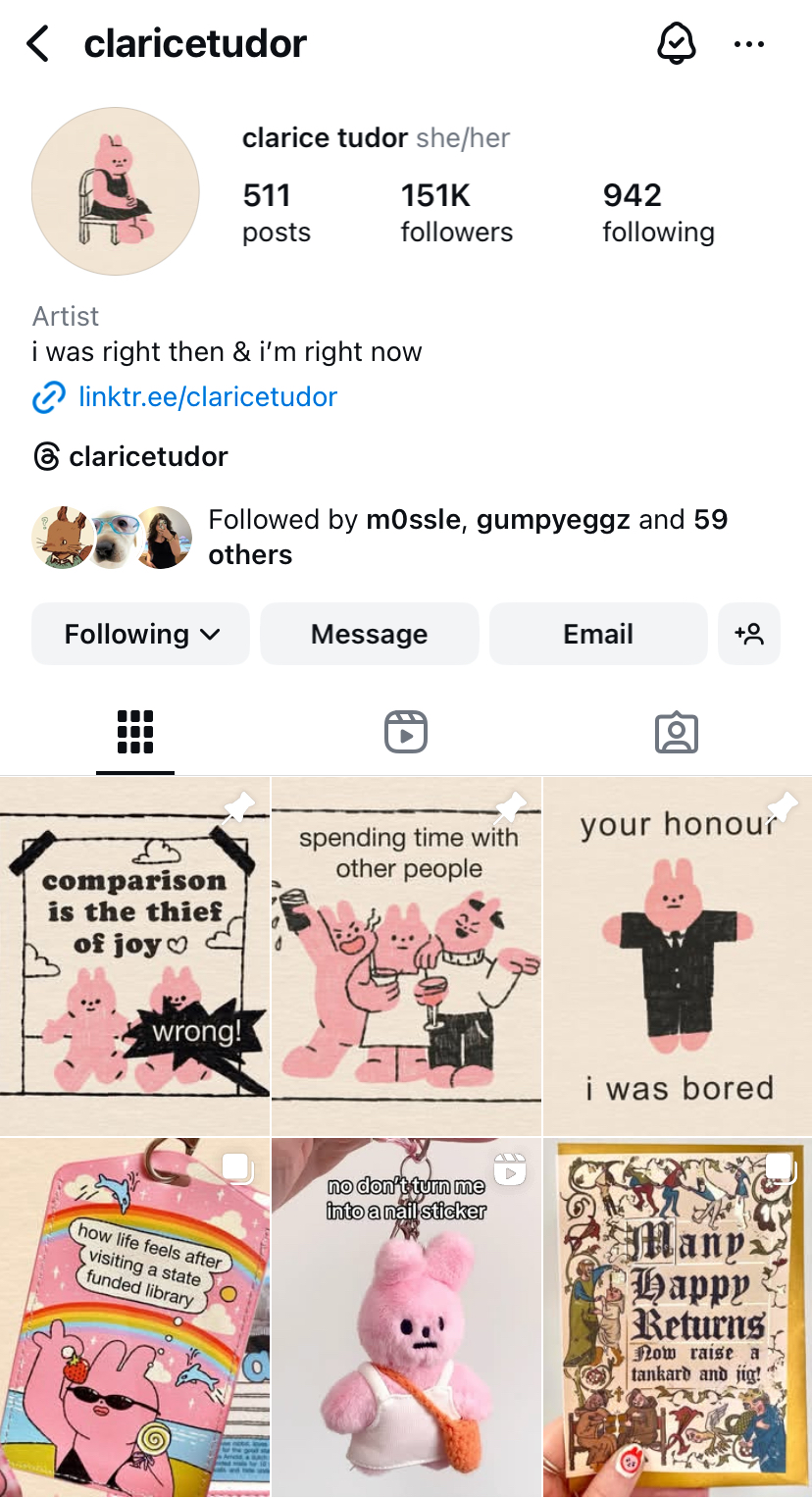Viewport: 812px width, 1499px height.
Task: Open the 'your honour i was bored' post
Action: coord(678,956)
